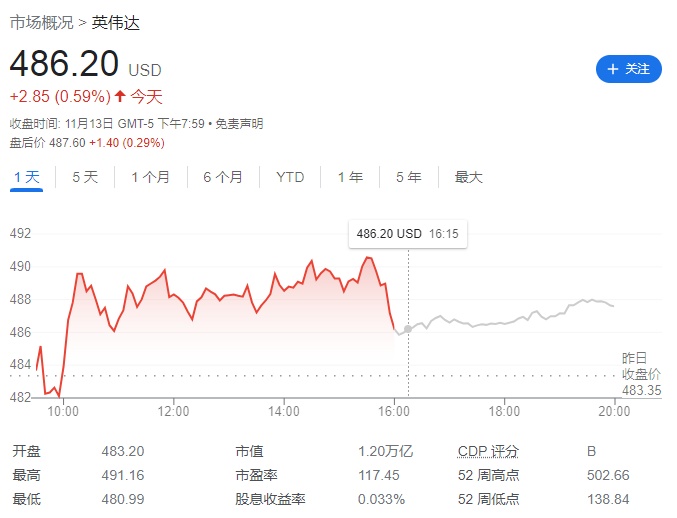Open the CDP 评分 explanation link
Viewport: 677px width, 518px height.
pos(488,452)
